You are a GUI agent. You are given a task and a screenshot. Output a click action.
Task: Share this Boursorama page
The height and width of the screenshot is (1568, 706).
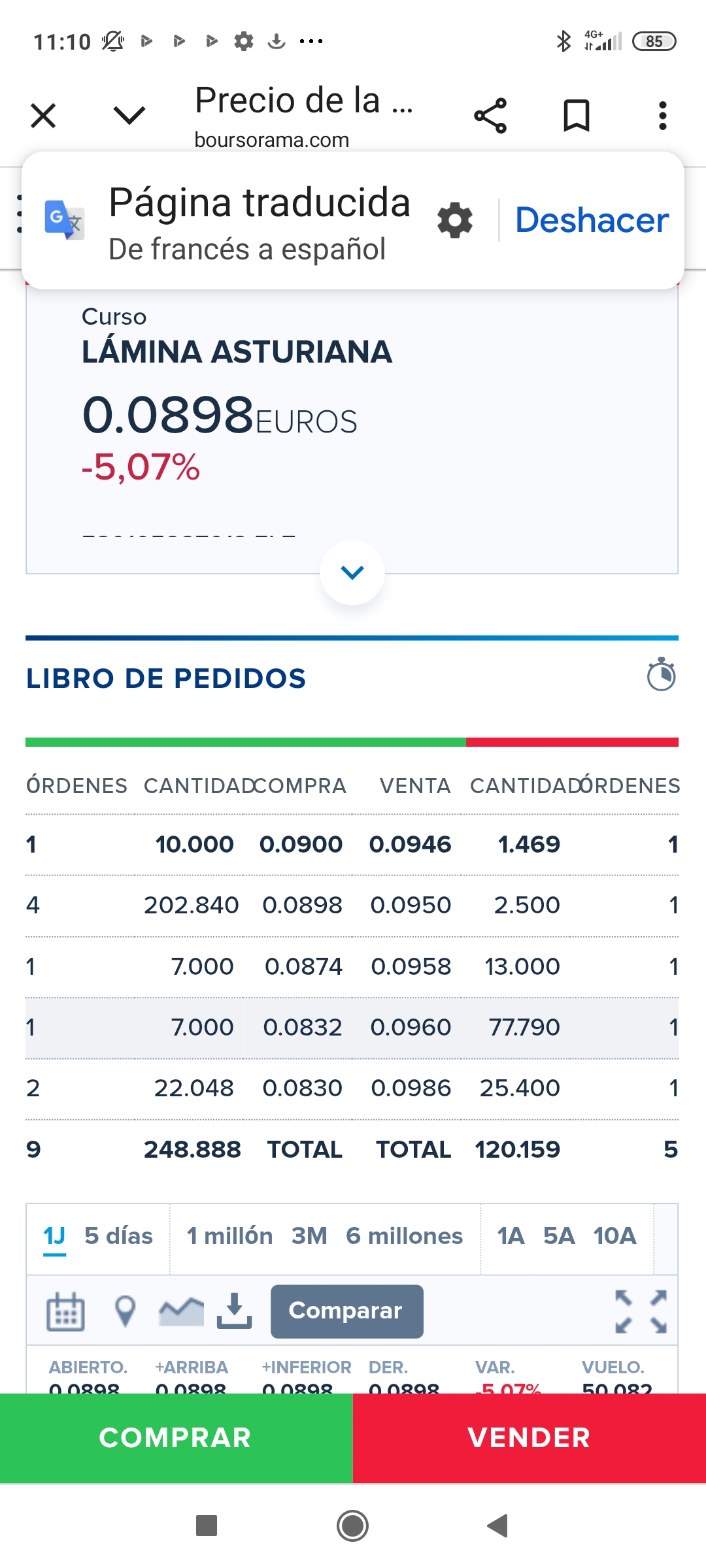490,116
